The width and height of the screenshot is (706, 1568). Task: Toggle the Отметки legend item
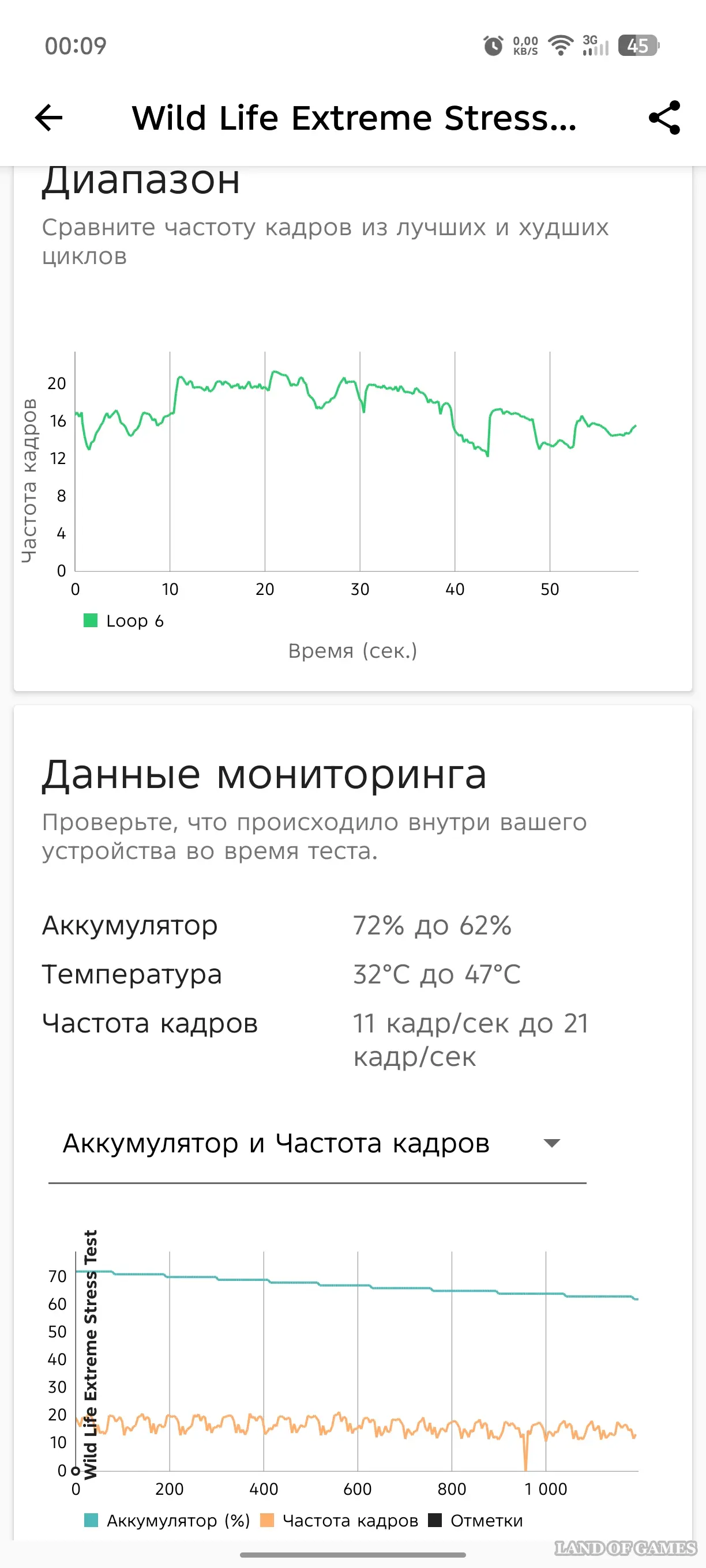[x=476, y=1521]
